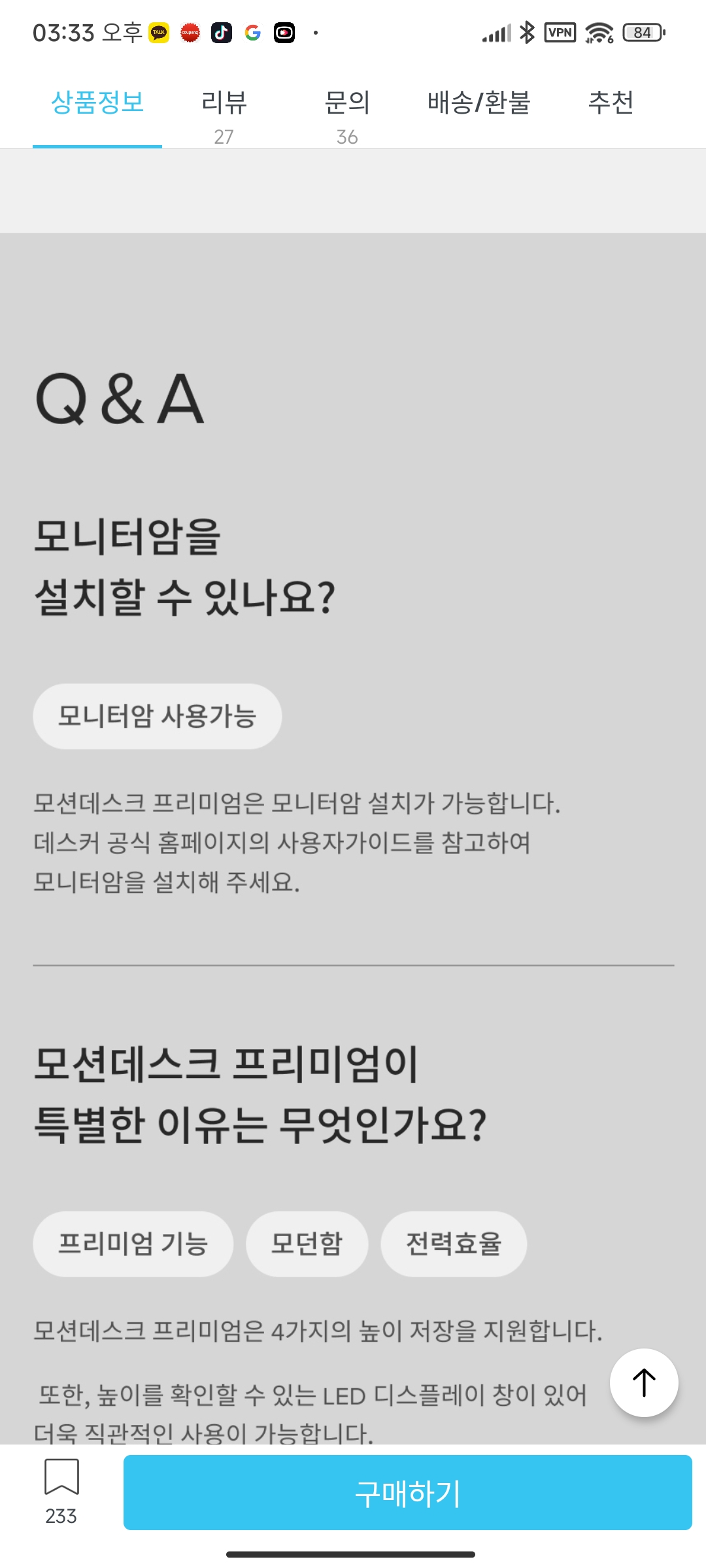
Task: Go to the 배송/환불 tab
Action: (479, 103)
